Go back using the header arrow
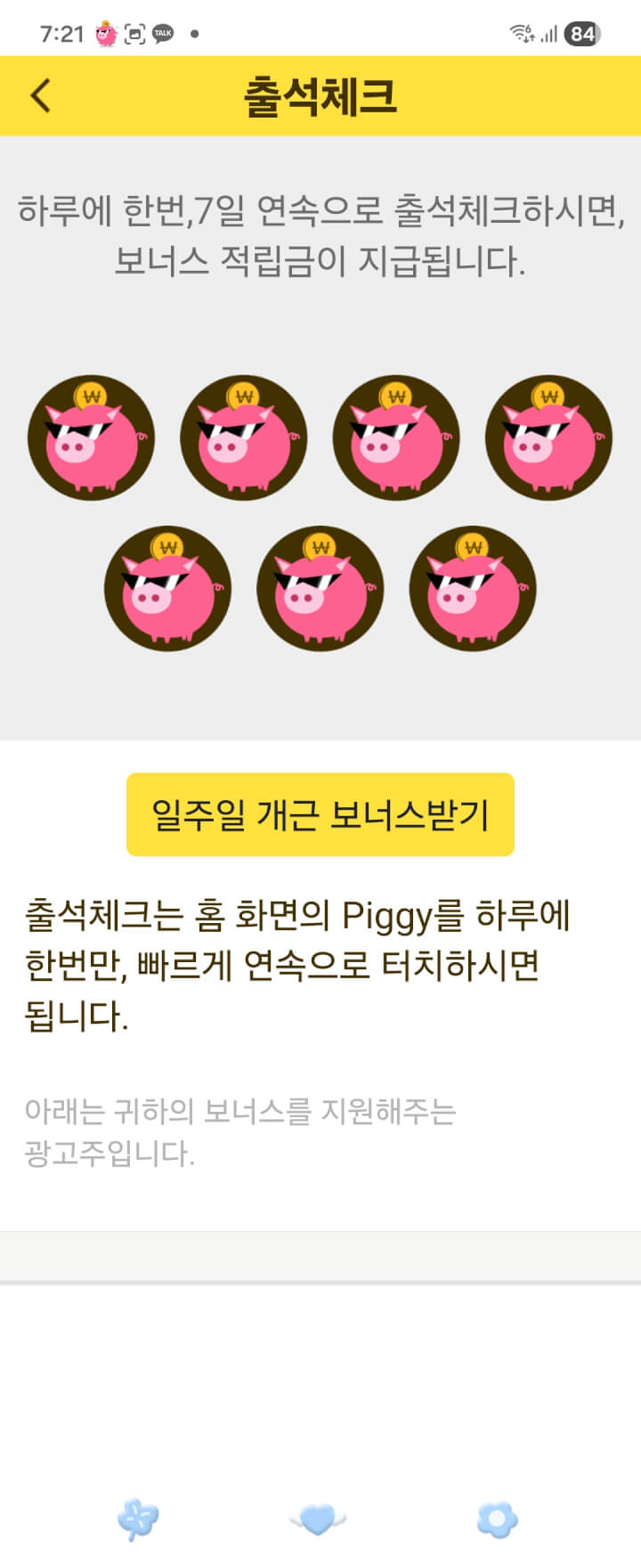 tap(41, 95)
